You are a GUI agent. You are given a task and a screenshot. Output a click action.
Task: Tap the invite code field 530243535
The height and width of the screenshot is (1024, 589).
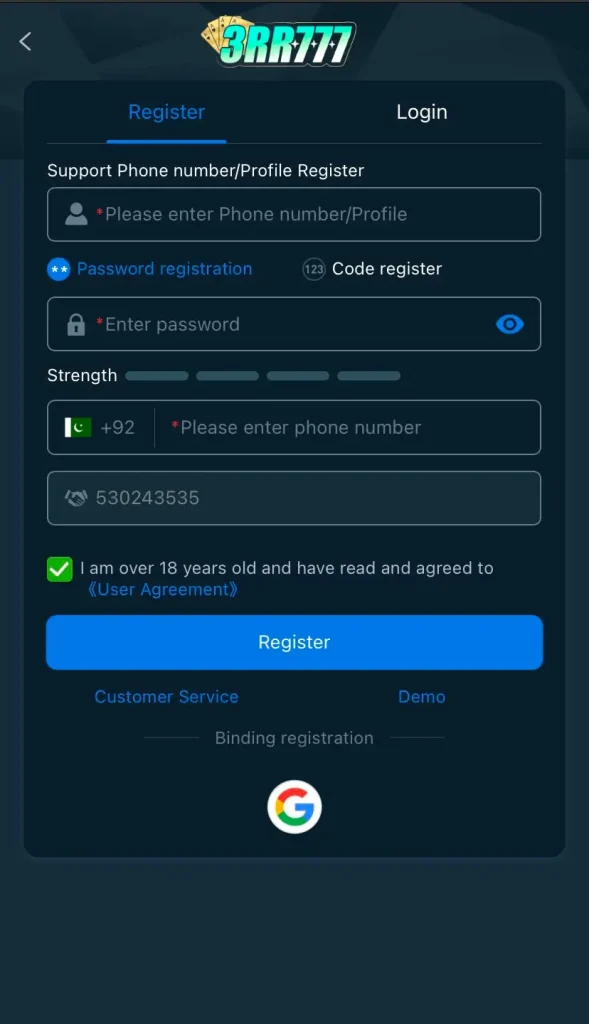coord(294,498)
